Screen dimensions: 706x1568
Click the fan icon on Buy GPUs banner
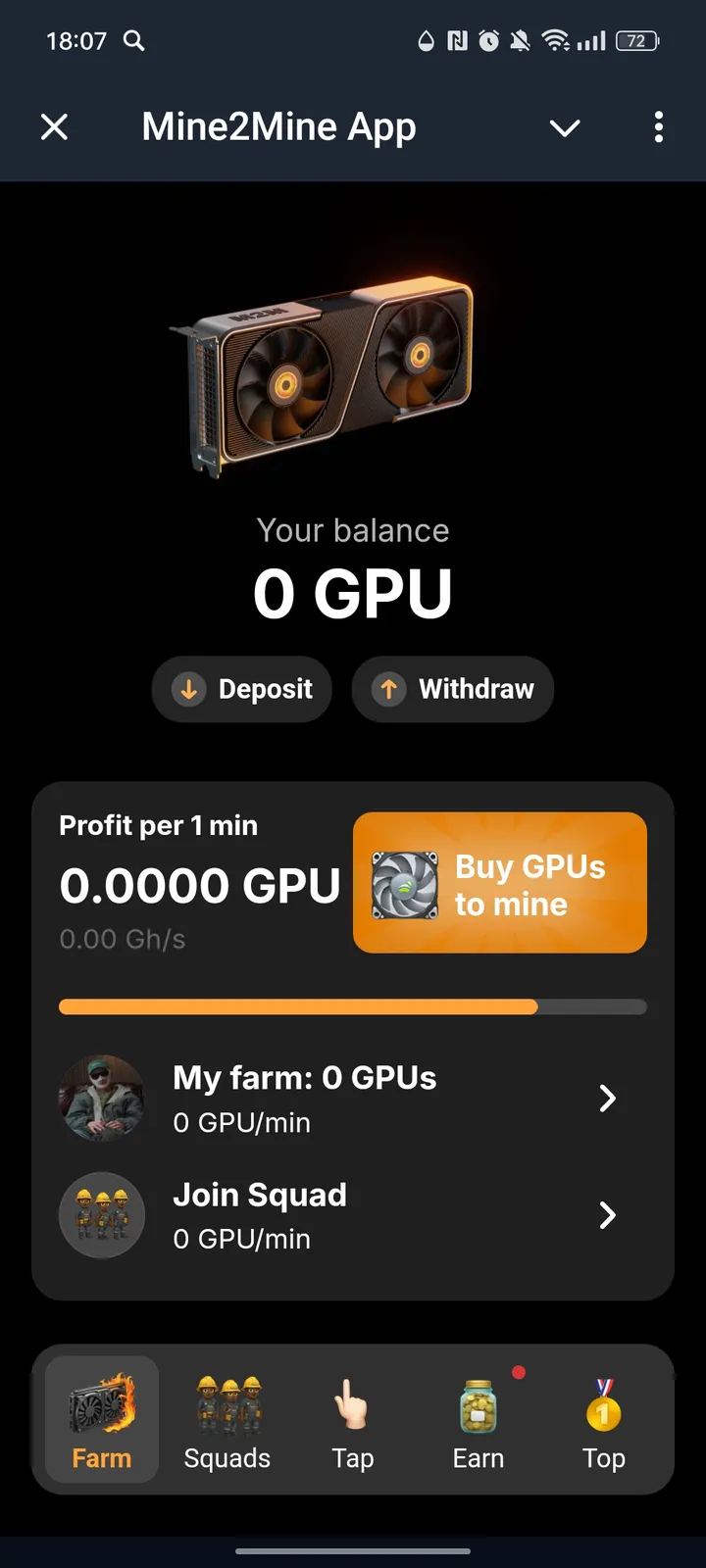404,883
